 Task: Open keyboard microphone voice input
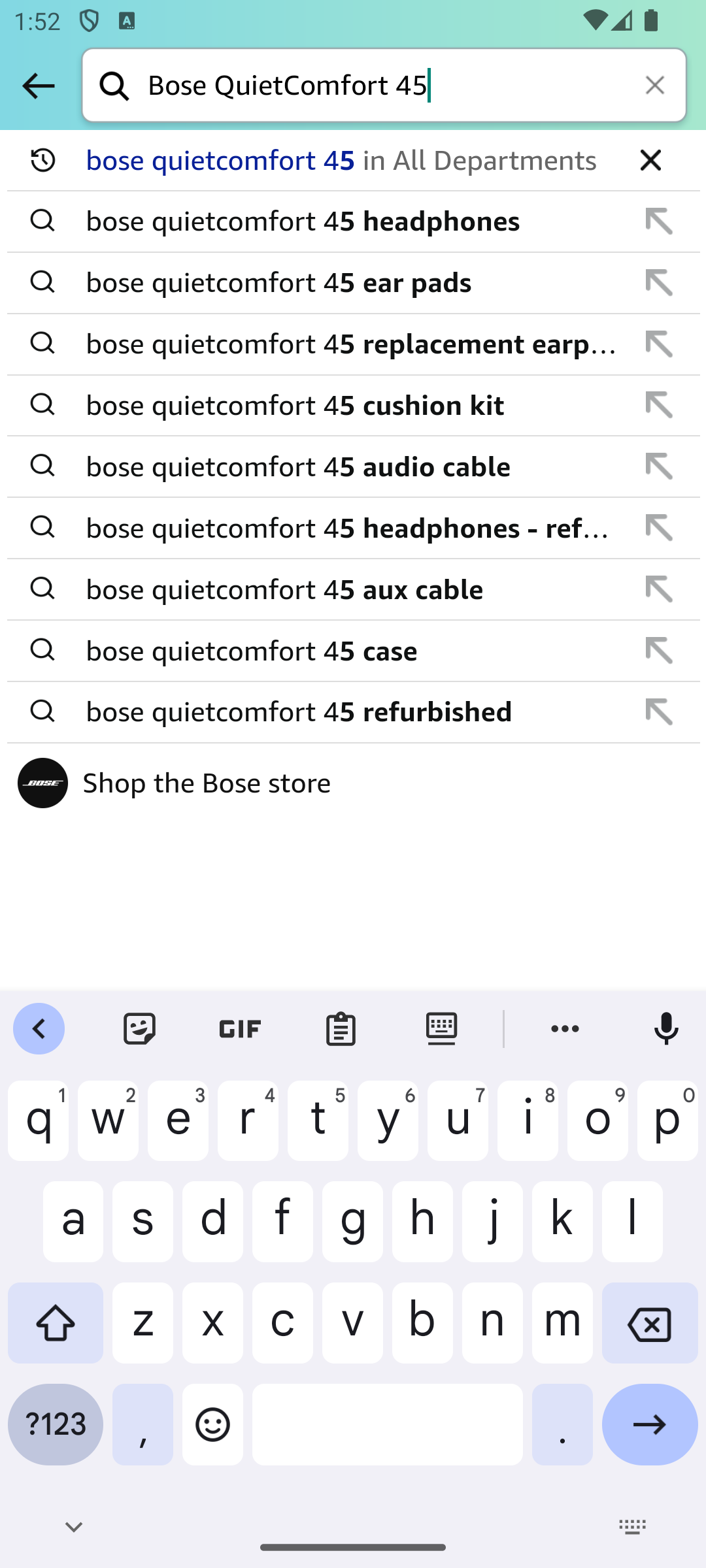pyautogui.click(x=666, y=1029)
